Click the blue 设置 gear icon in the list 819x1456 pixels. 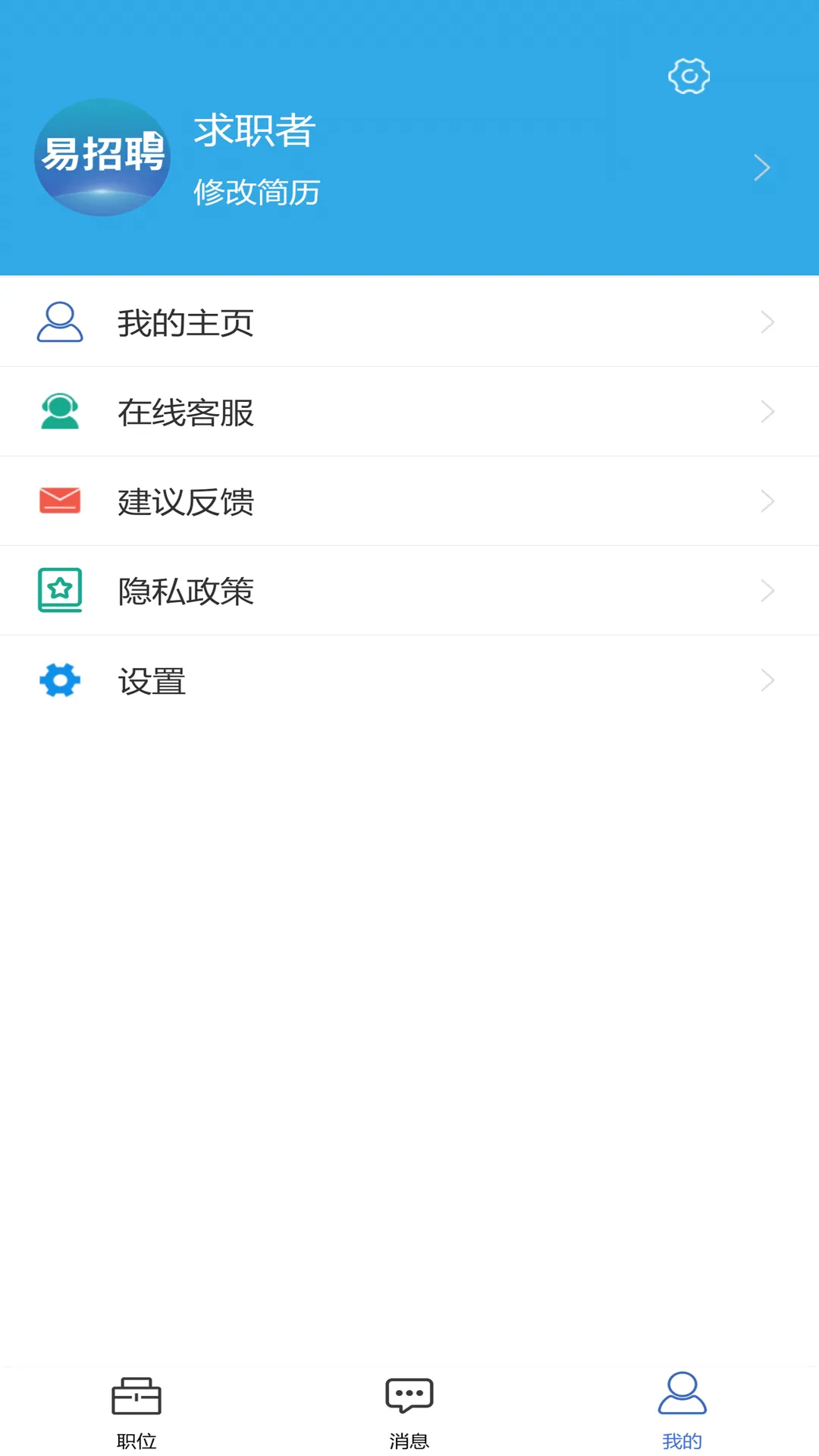[x=59, y=680]
